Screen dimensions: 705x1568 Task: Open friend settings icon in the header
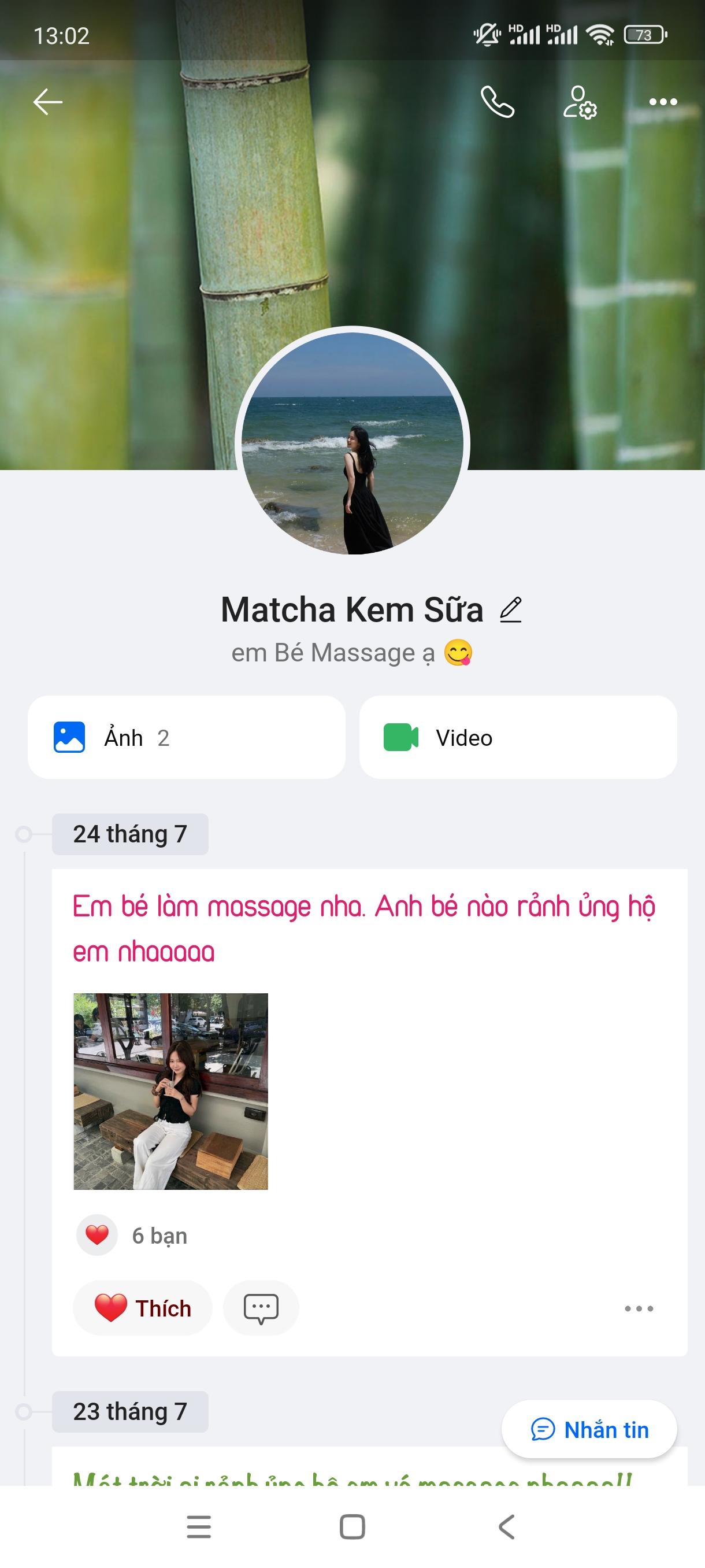tap(579, 102)
